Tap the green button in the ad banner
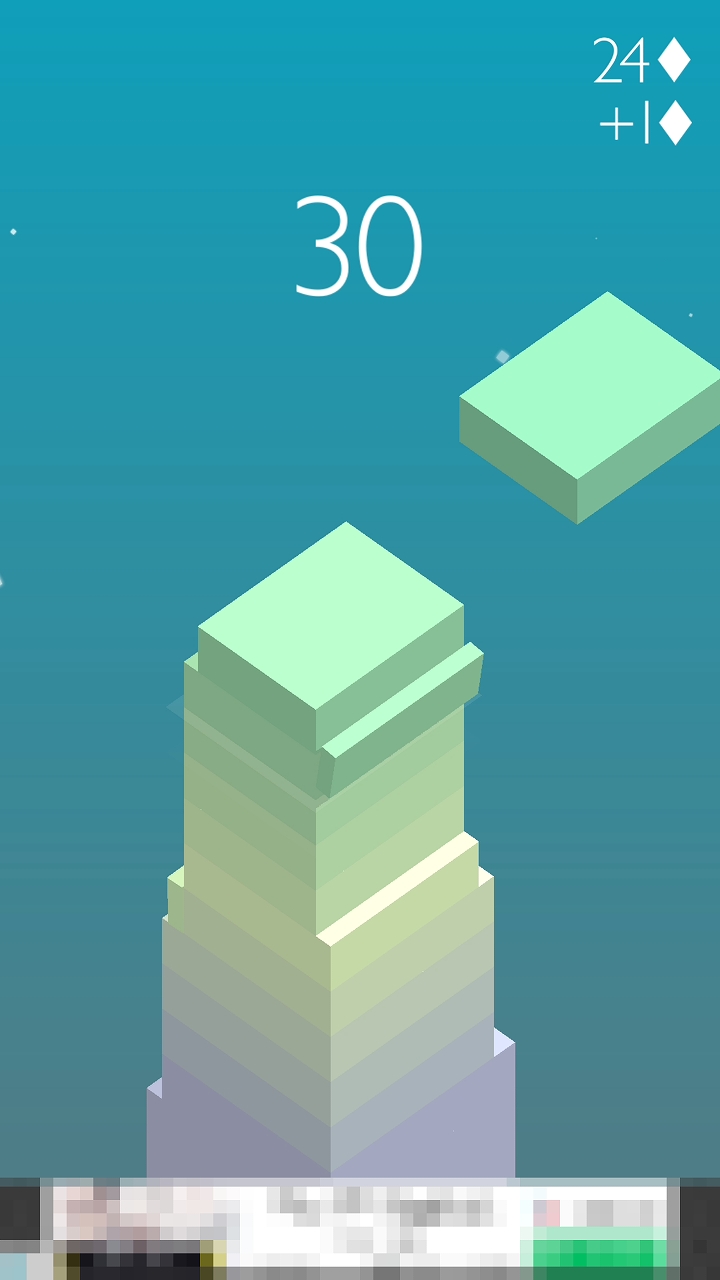This screenshot has width=720, height=1280. coord(594,1251)
